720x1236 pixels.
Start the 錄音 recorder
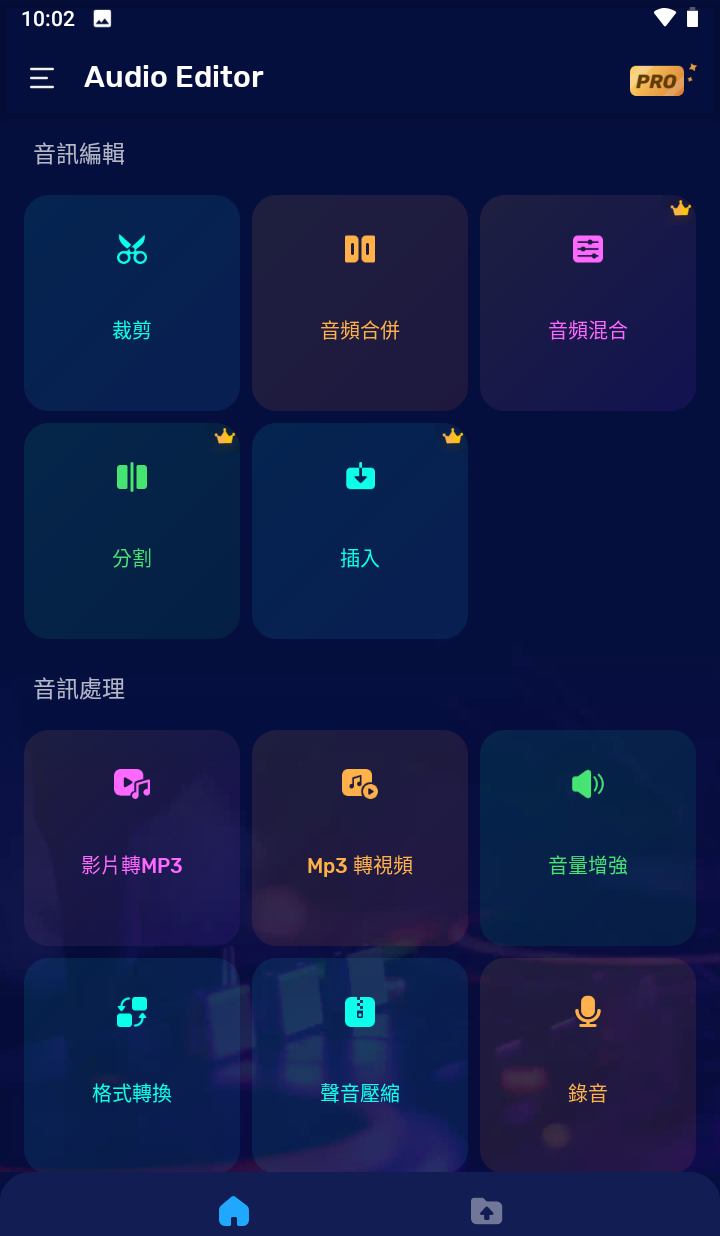[588, 1065]
